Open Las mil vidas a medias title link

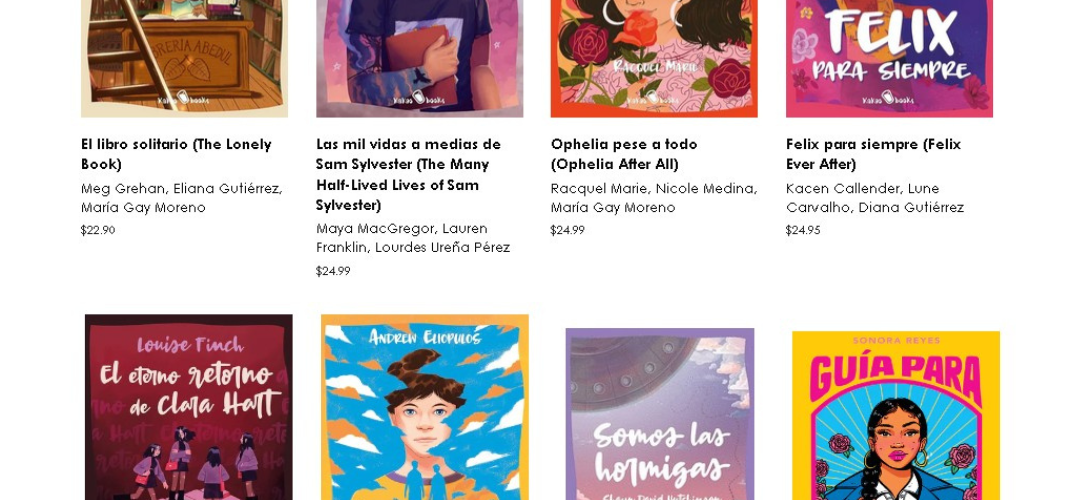(408, 174)
